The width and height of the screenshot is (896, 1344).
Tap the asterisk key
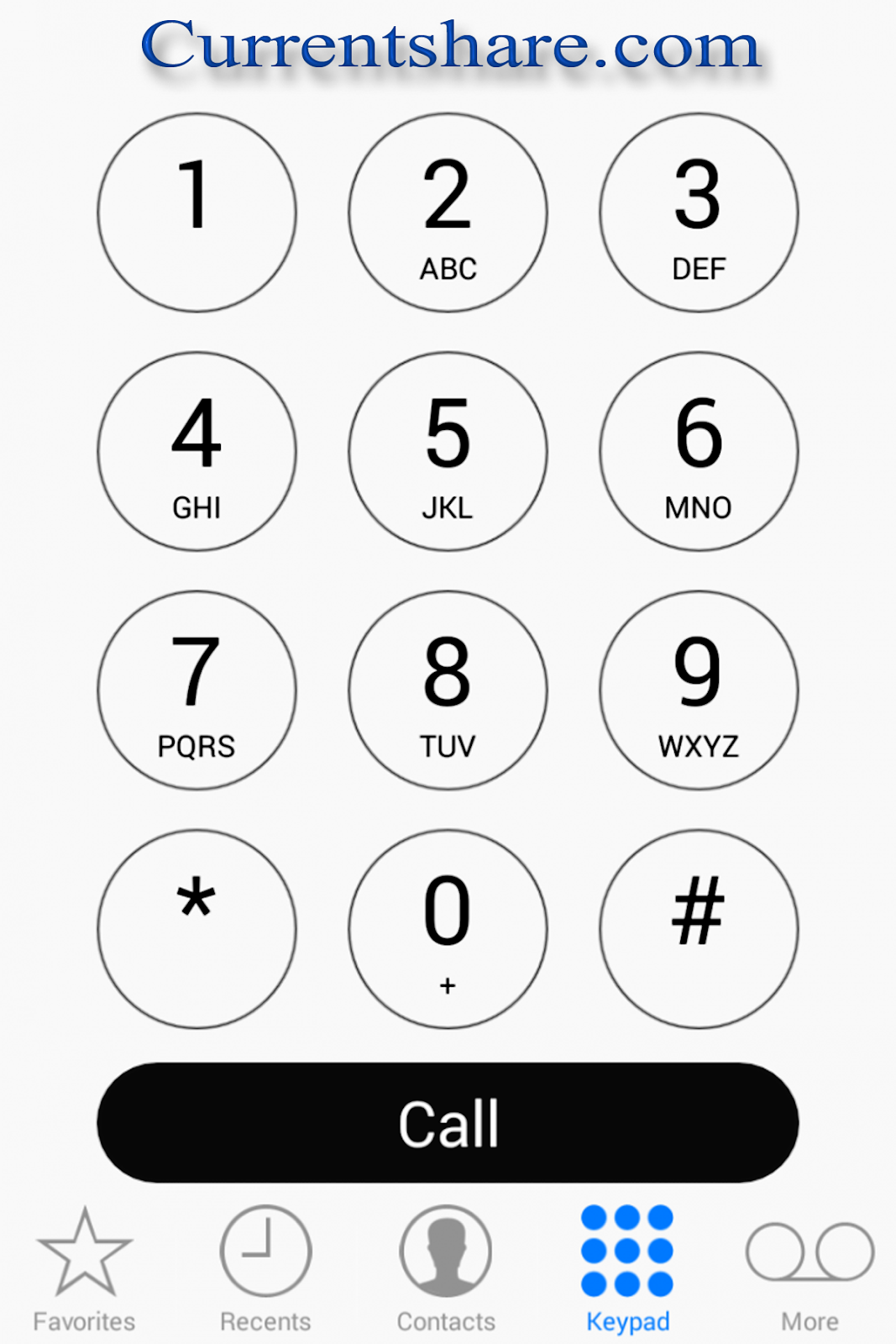click(x=196, y=928)
